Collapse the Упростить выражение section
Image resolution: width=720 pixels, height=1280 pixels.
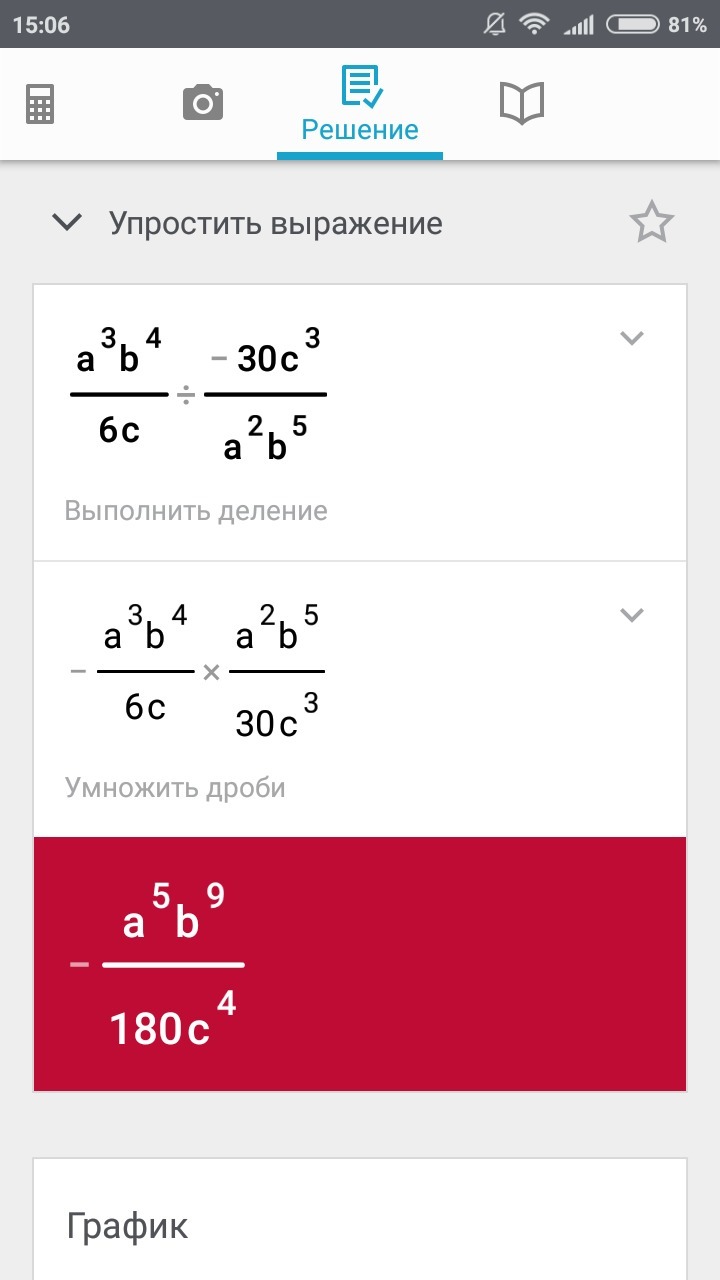[x=67, y=222]
